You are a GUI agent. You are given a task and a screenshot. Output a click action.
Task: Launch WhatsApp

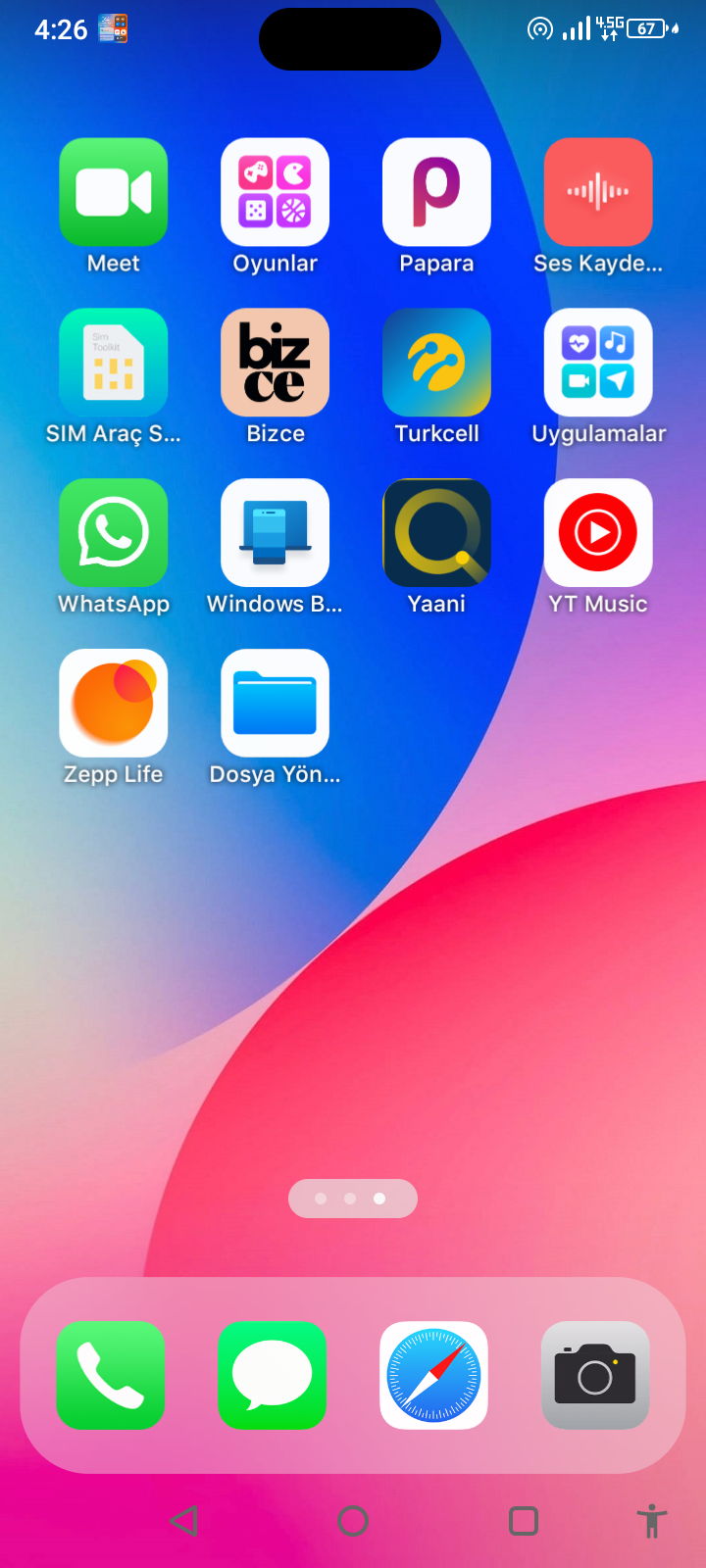(114, 533)
